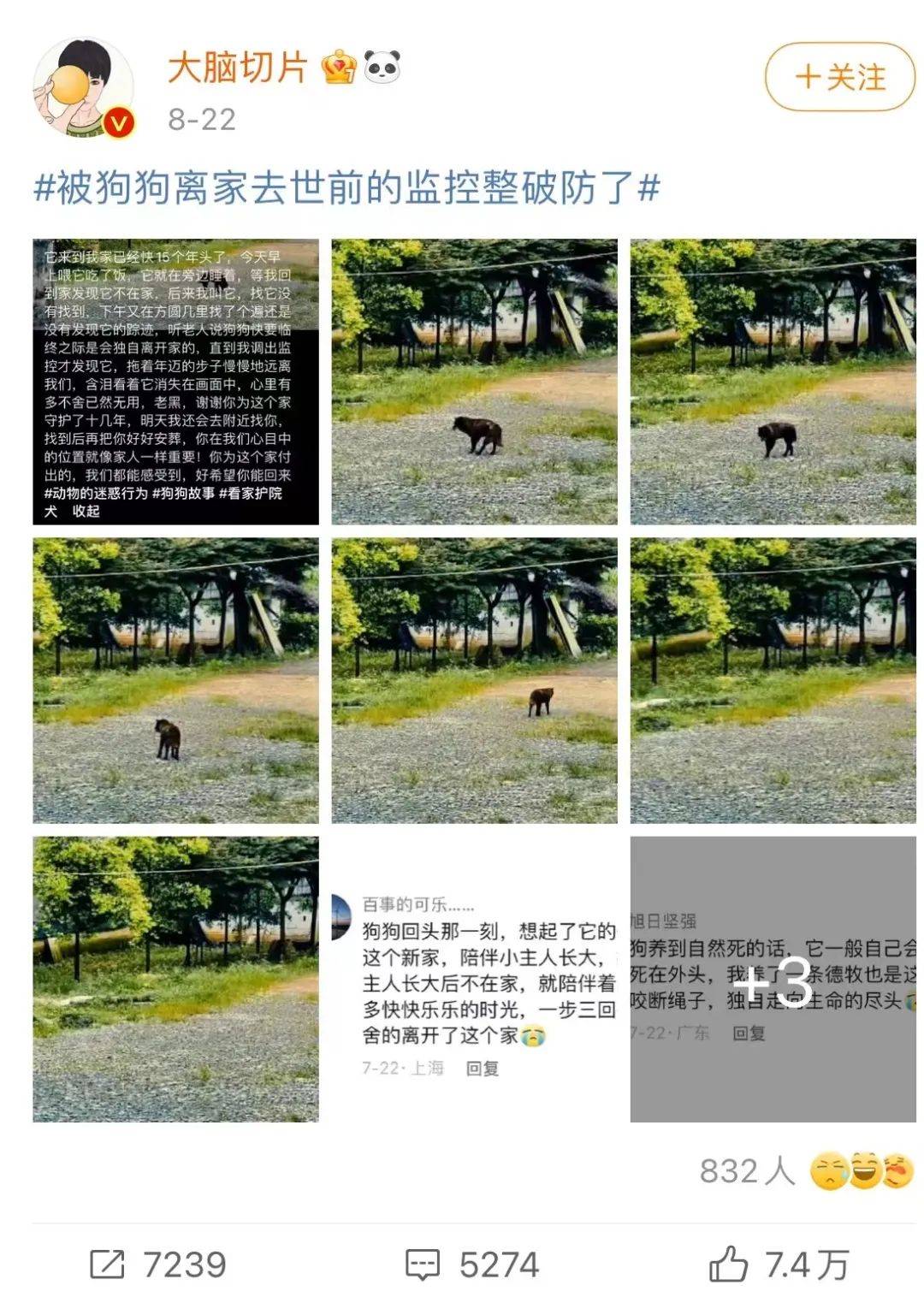
Task: View the 832 people's emoji reactions
Action: [806, 1171]
